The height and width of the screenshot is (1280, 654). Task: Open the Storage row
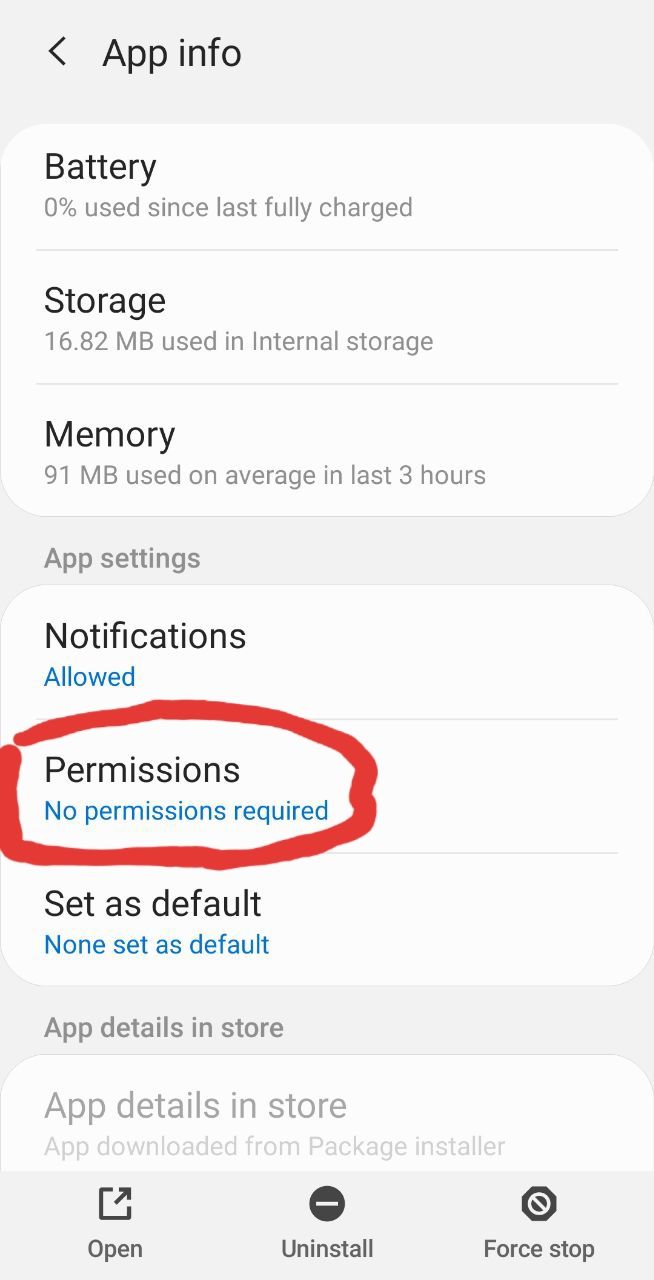tap(326, 319)
